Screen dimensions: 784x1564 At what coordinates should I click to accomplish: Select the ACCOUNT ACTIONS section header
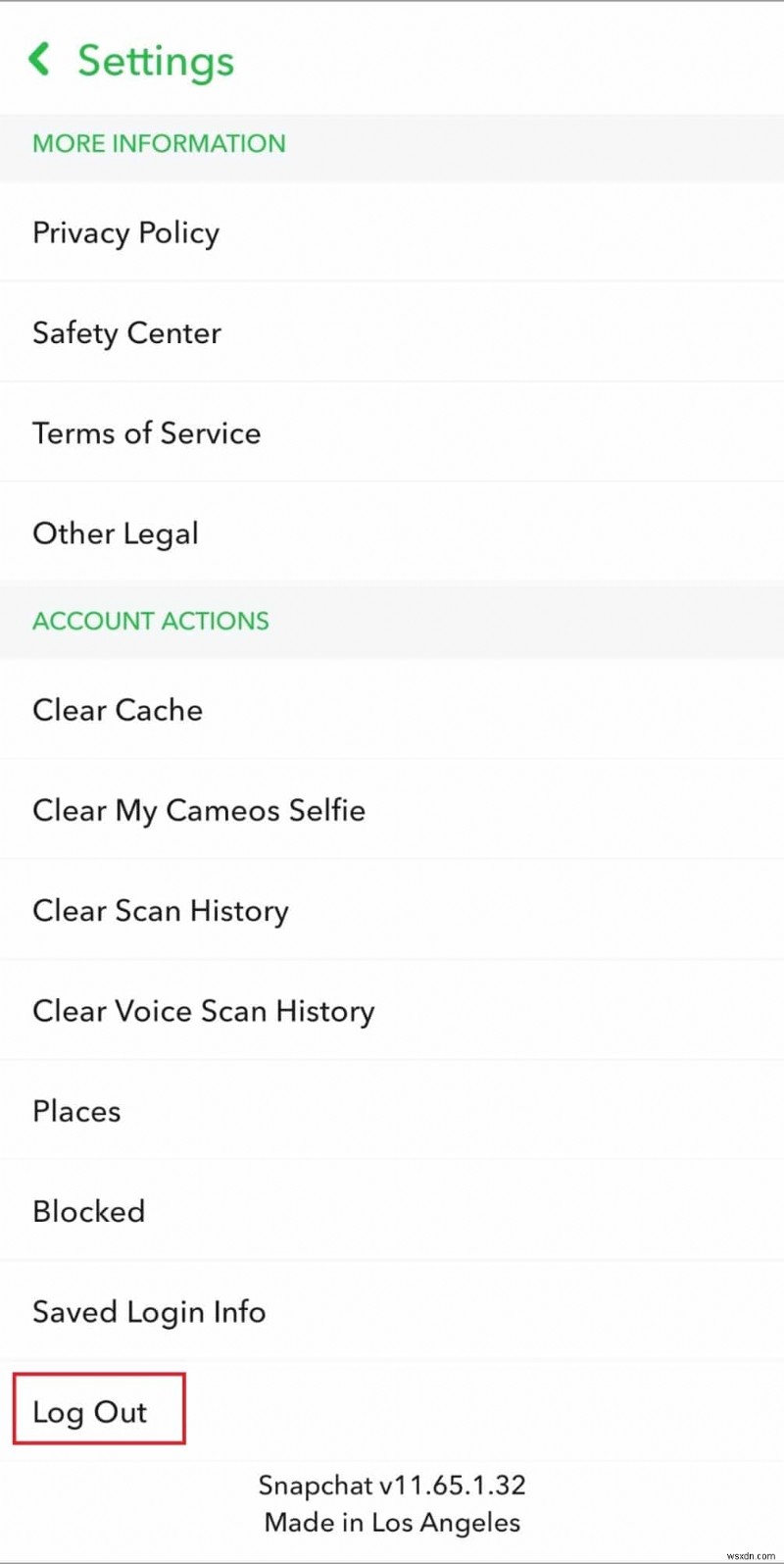tap(150, 621)
